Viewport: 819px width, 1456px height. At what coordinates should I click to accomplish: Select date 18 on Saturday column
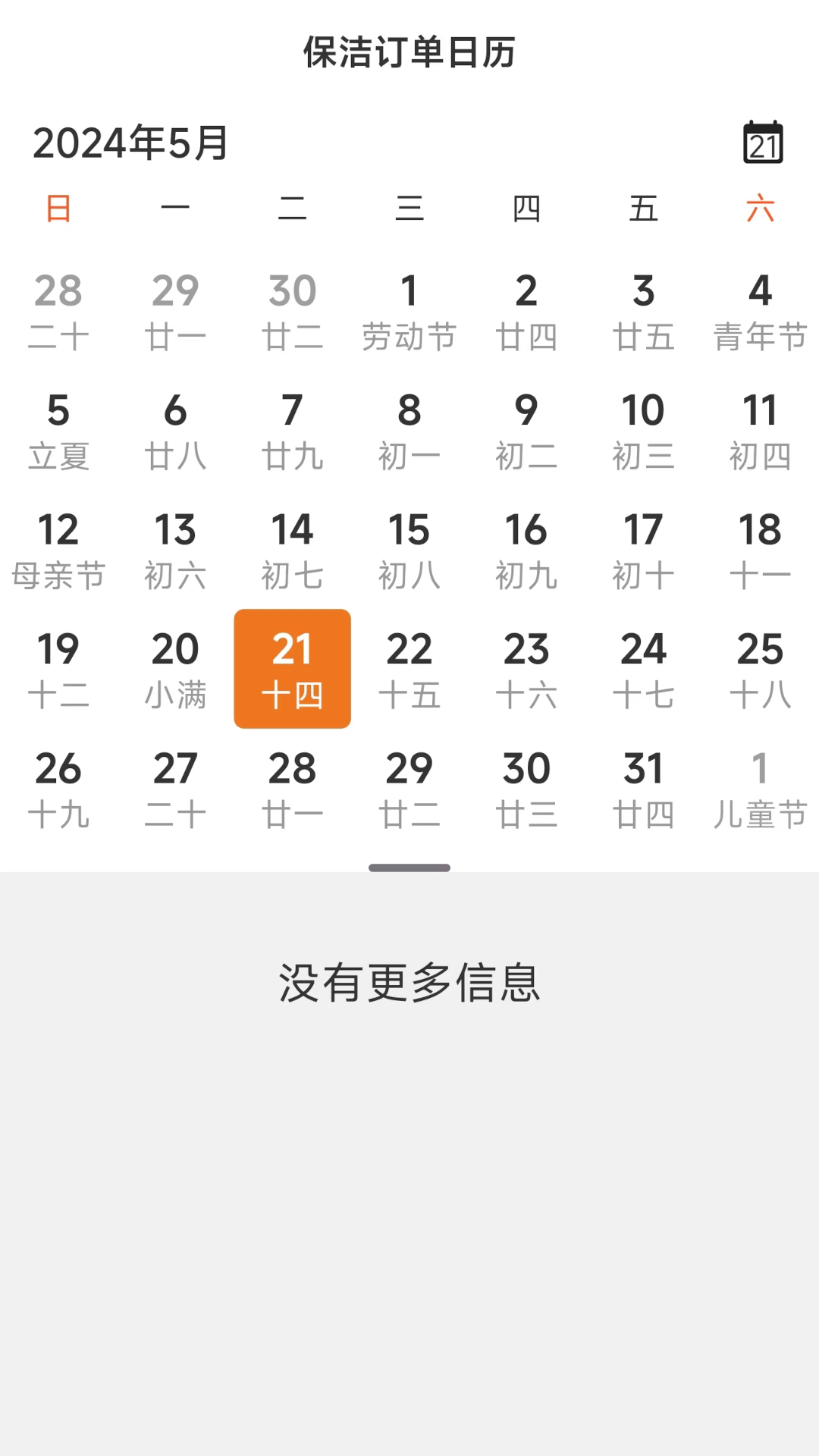point(761,550)
